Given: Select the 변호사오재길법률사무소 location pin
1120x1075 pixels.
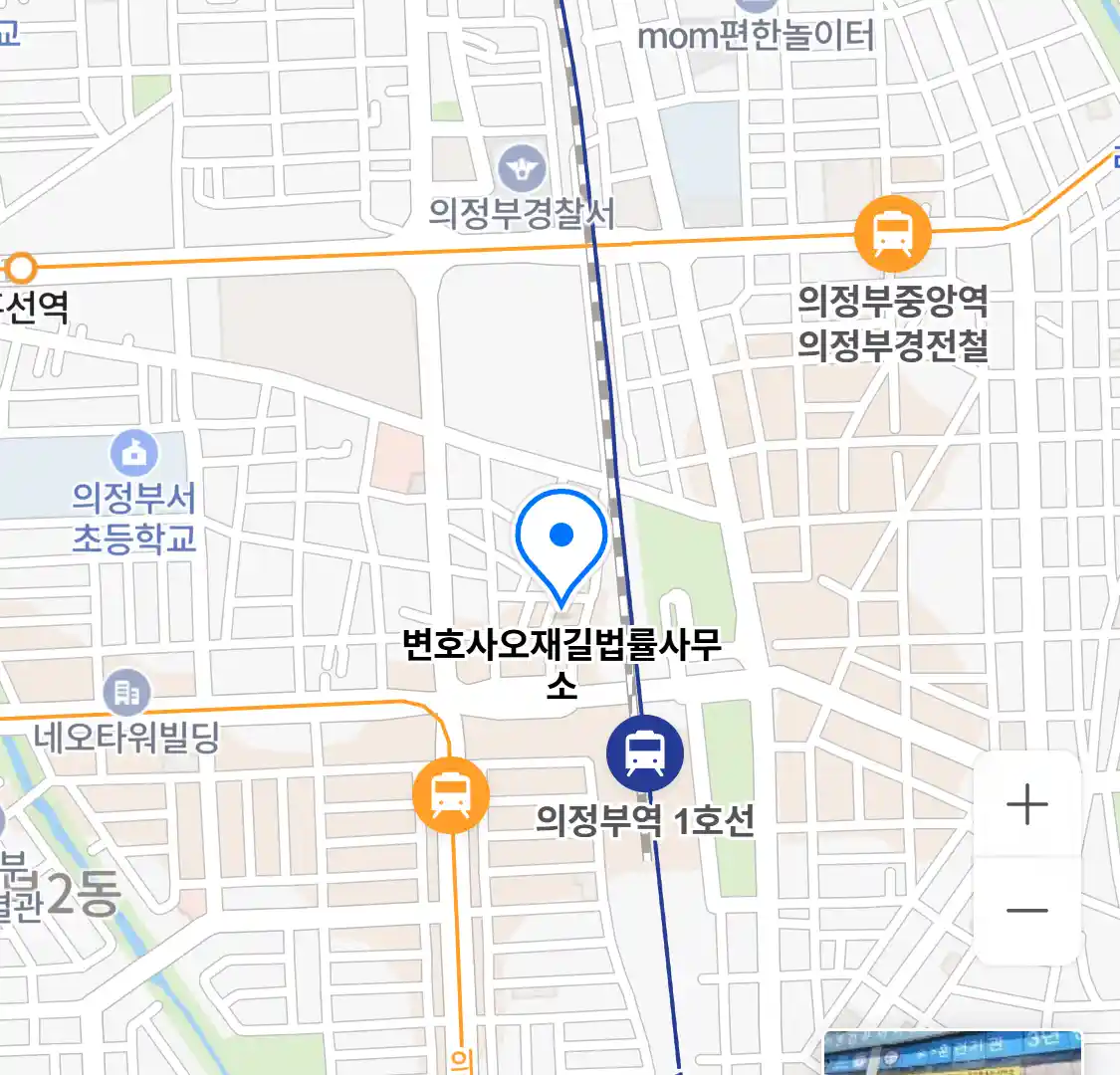Looking at the screenshot, I should point(561,542).
